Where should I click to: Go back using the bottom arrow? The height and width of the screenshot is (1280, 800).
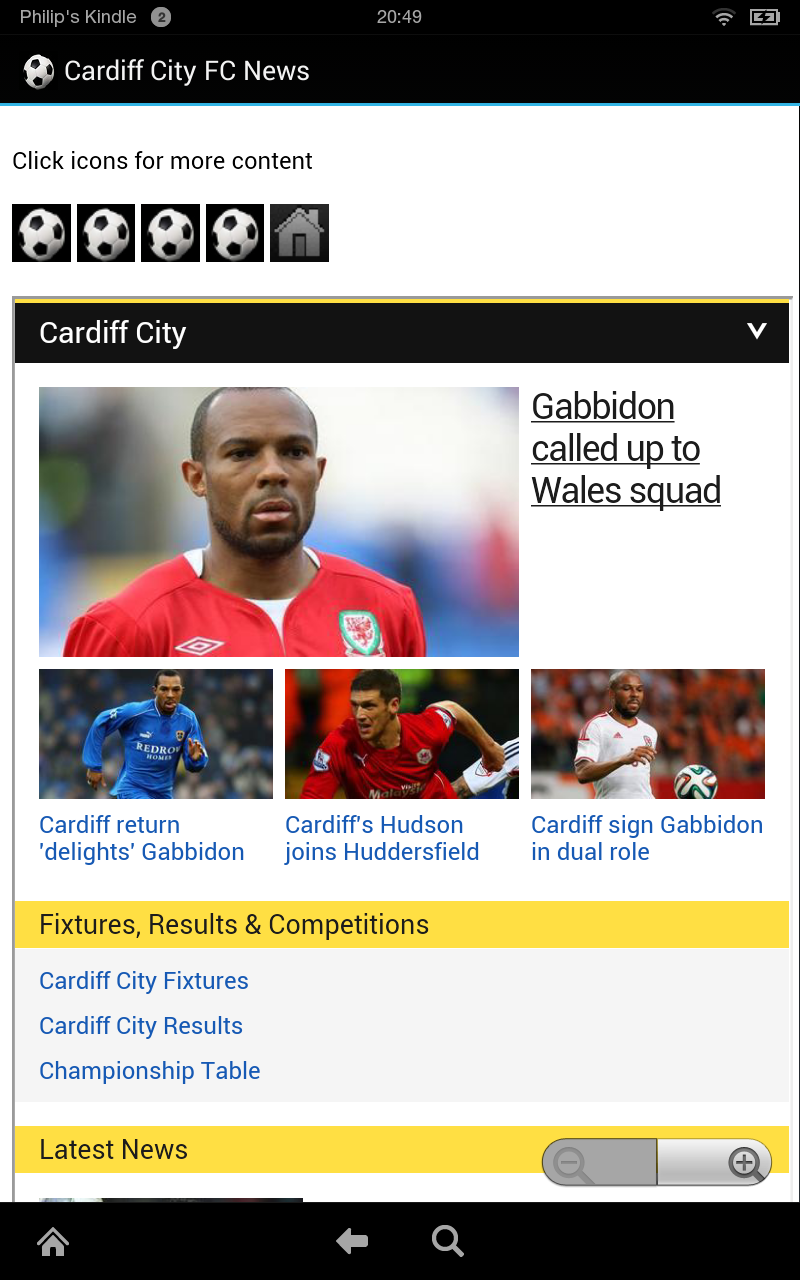(352, 1242)
